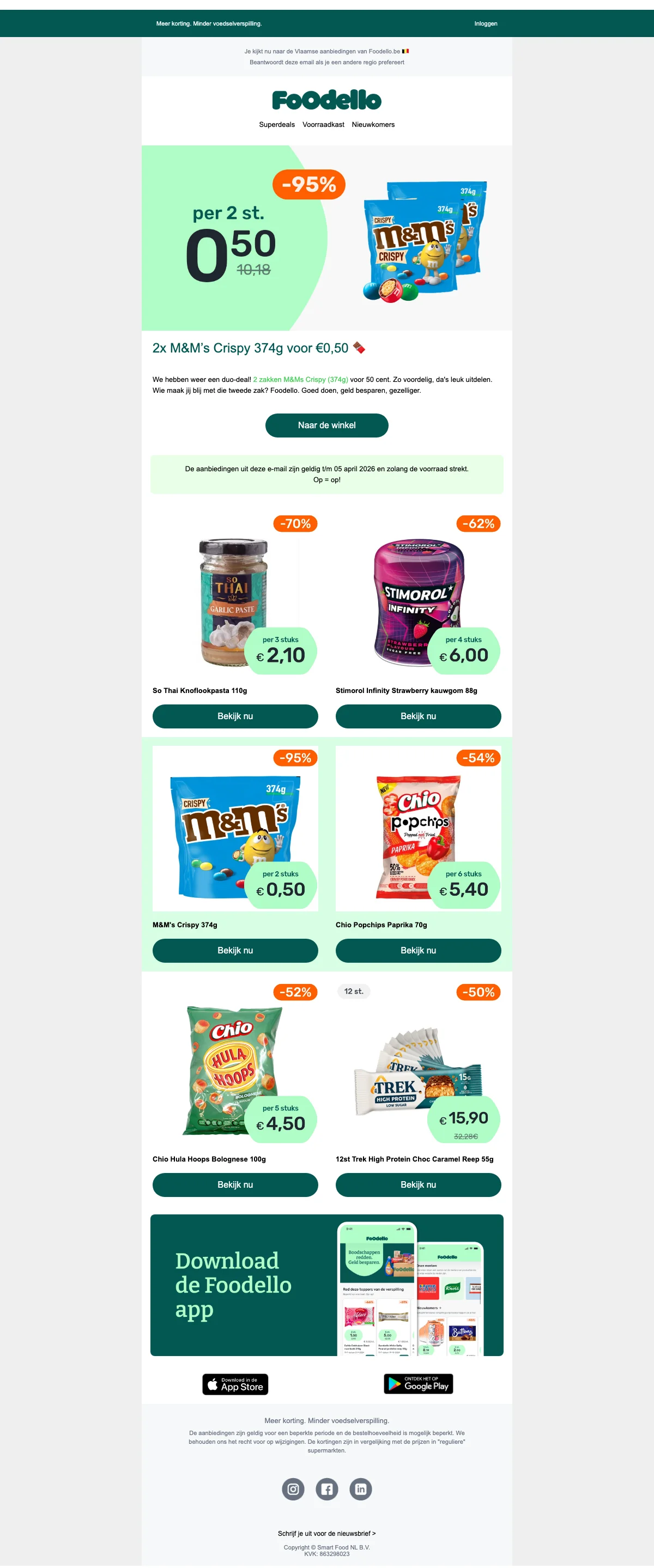Open the M&M's Crispy hero banner
Screen dimensions: 654x1568
tap(326, 238)
